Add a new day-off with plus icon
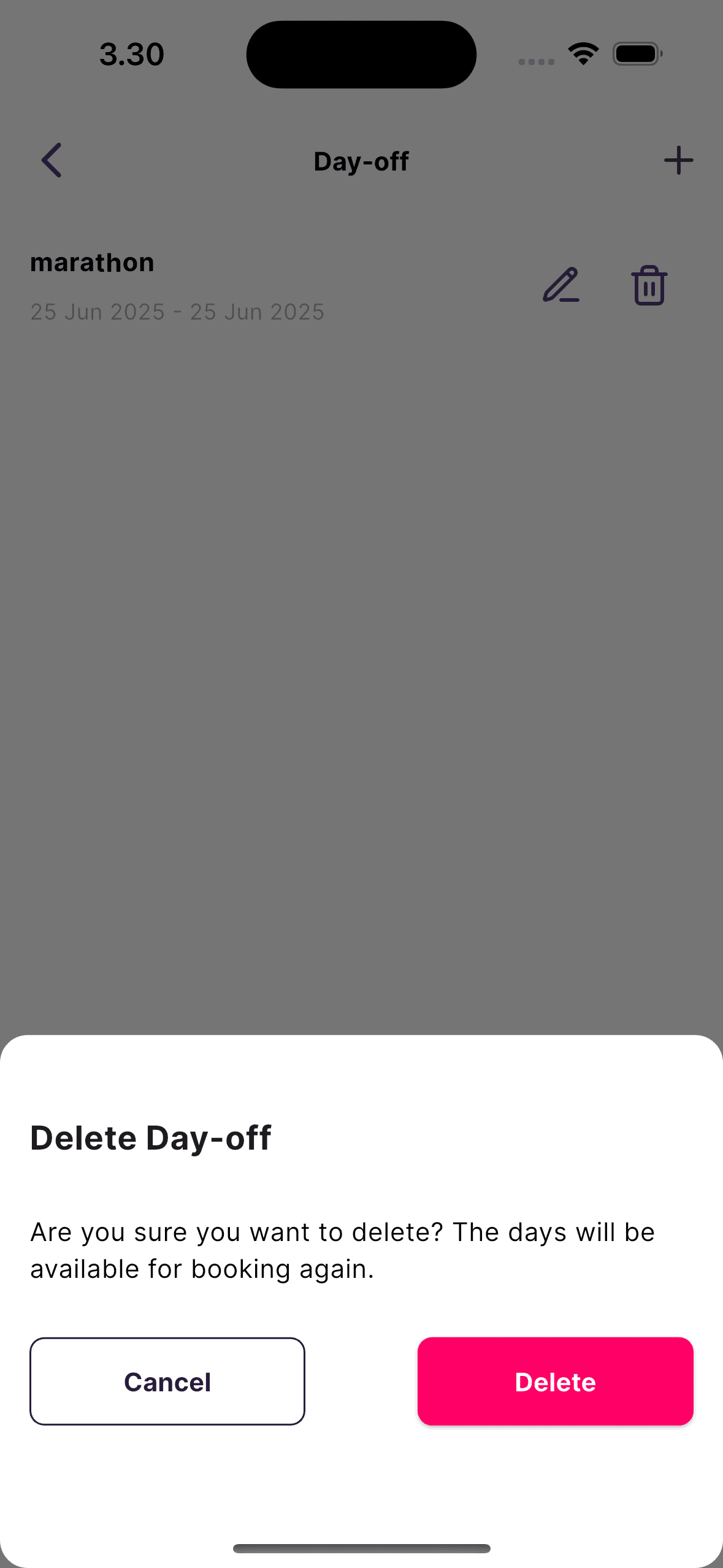Screen dimensions: 723x1568 tap(678, 161)
